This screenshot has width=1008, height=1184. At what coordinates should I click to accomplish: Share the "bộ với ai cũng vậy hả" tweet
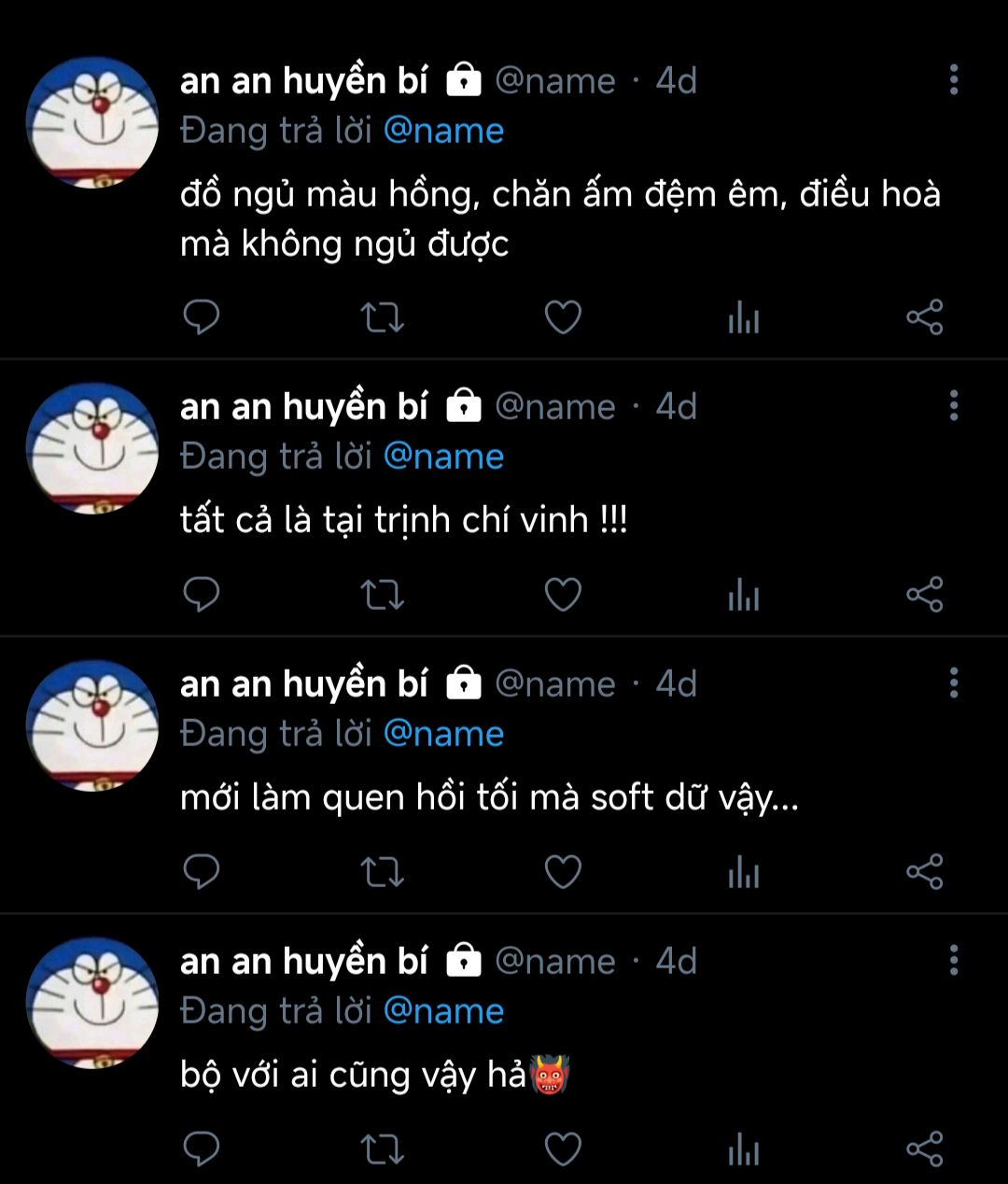925,1149
